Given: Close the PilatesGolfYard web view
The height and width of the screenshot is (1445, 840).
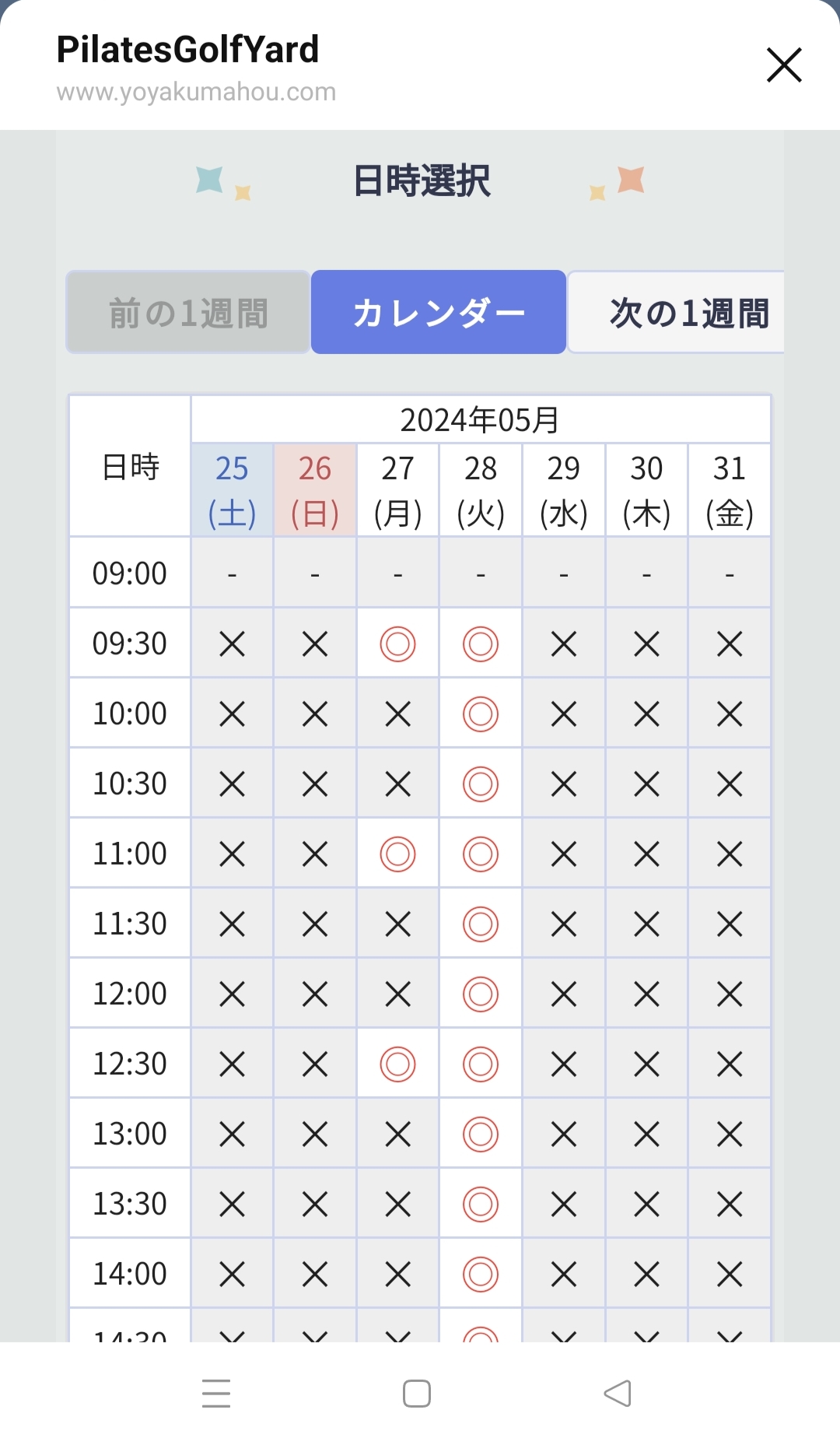Looking at the screenshot, I should coord(784,65).
